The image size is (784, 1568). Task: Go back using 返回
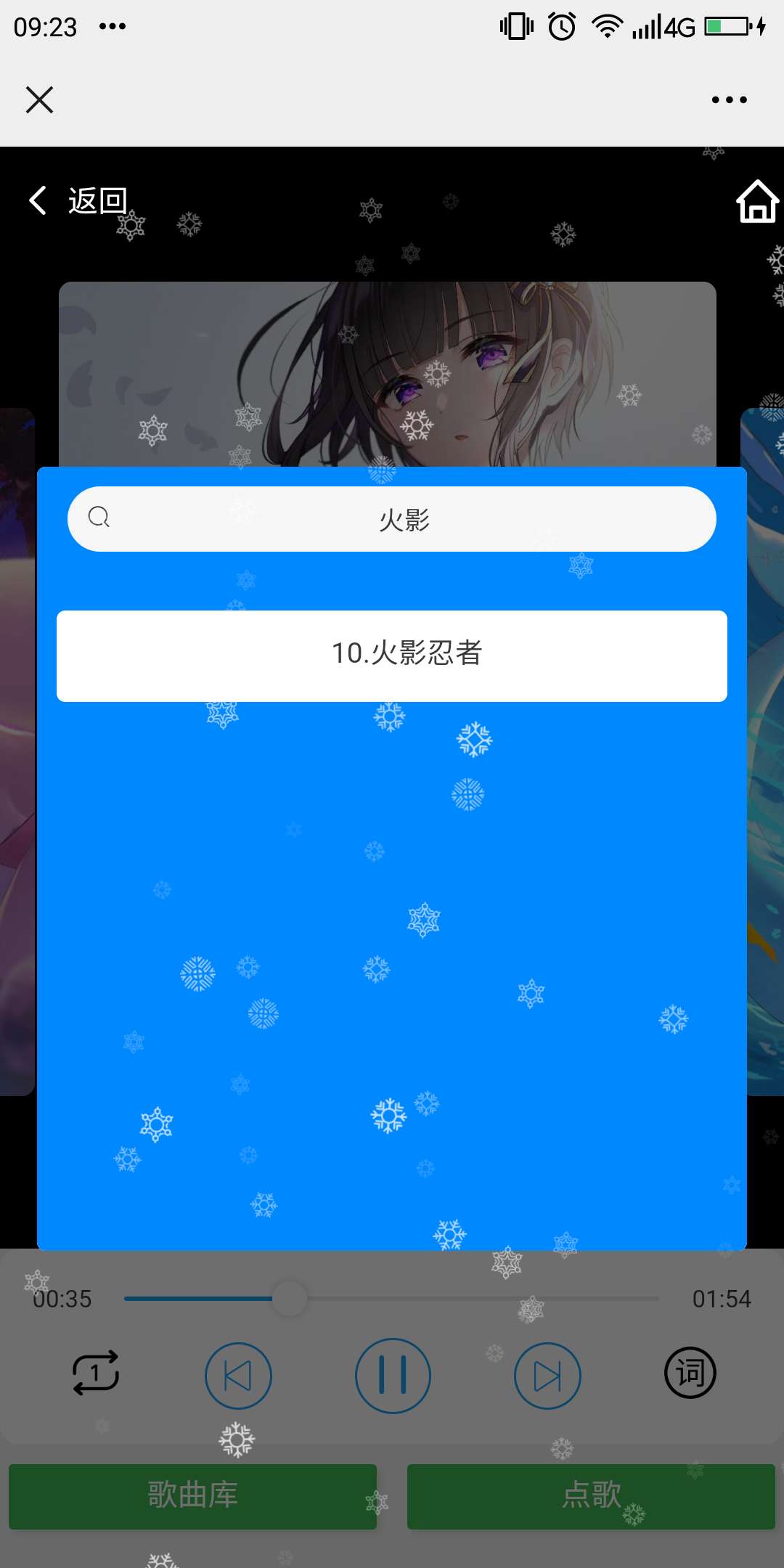click(78, 200)
